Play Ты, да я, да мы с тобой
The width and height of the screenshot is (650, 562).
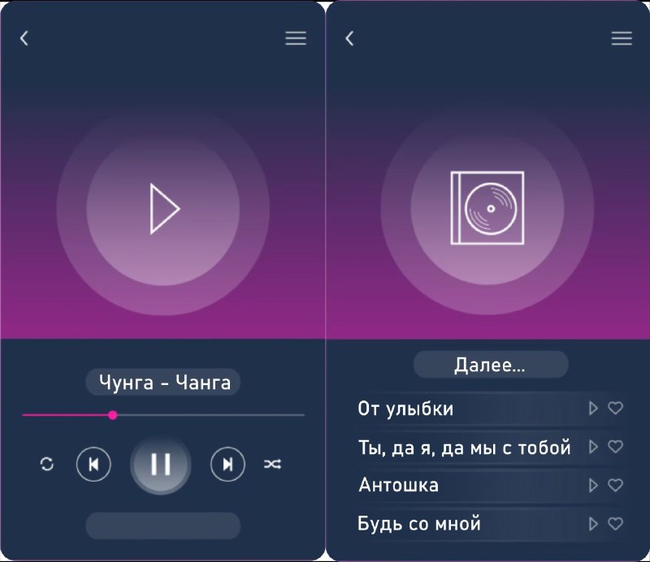point(593,447)
